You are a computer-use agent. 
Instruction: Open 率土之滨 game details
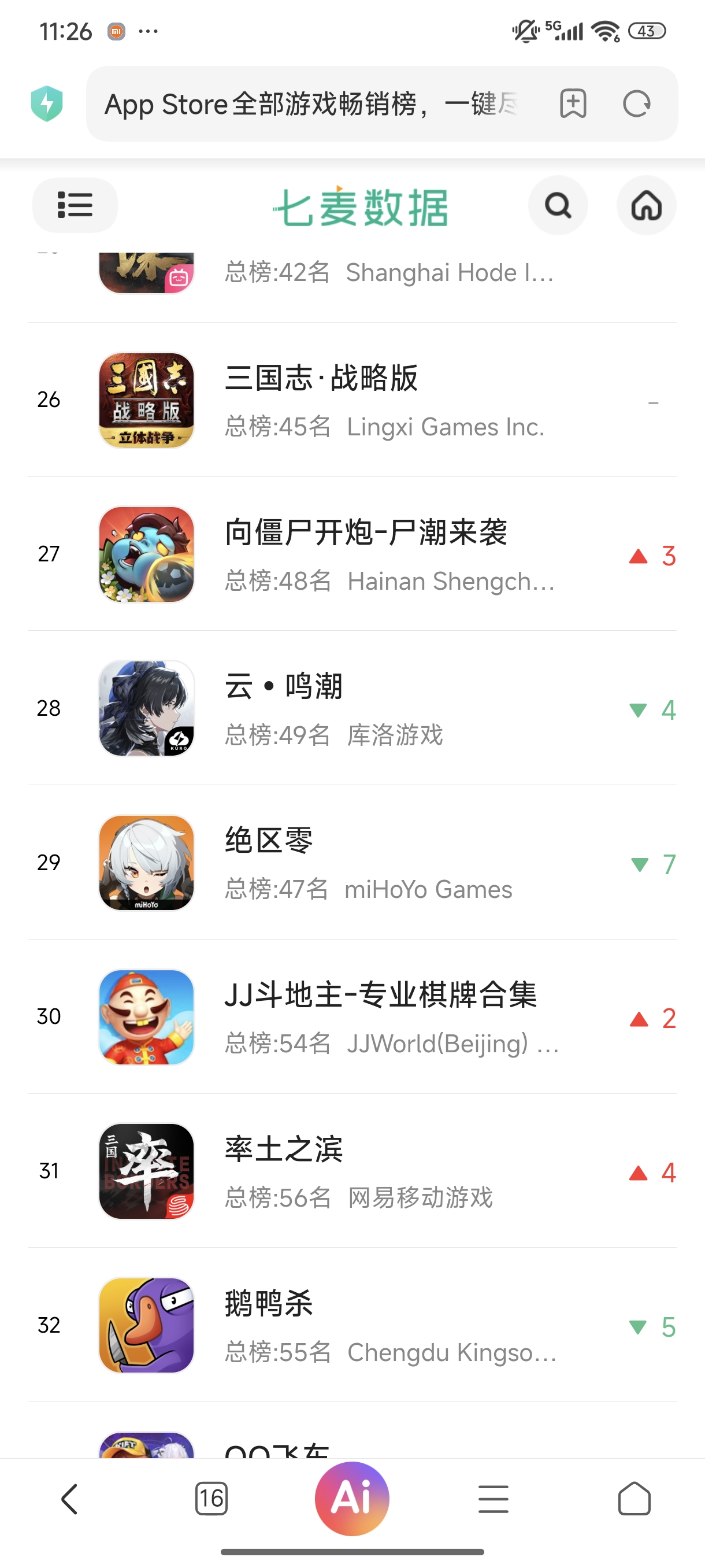[352, 1171]
